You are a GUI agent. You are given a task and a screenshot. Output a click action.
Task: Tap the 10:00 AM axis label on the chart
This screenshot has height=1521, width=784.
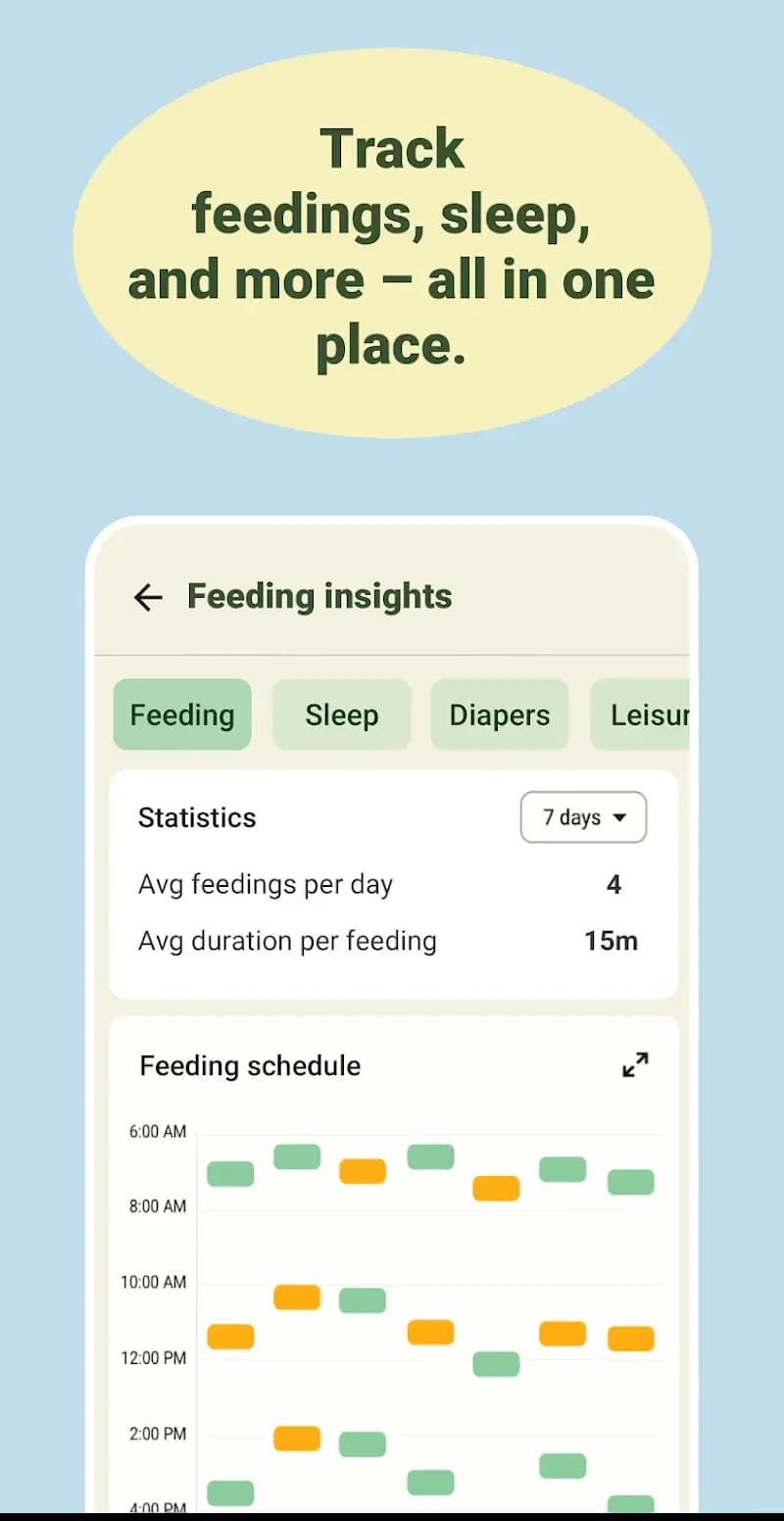point(155,1282)
